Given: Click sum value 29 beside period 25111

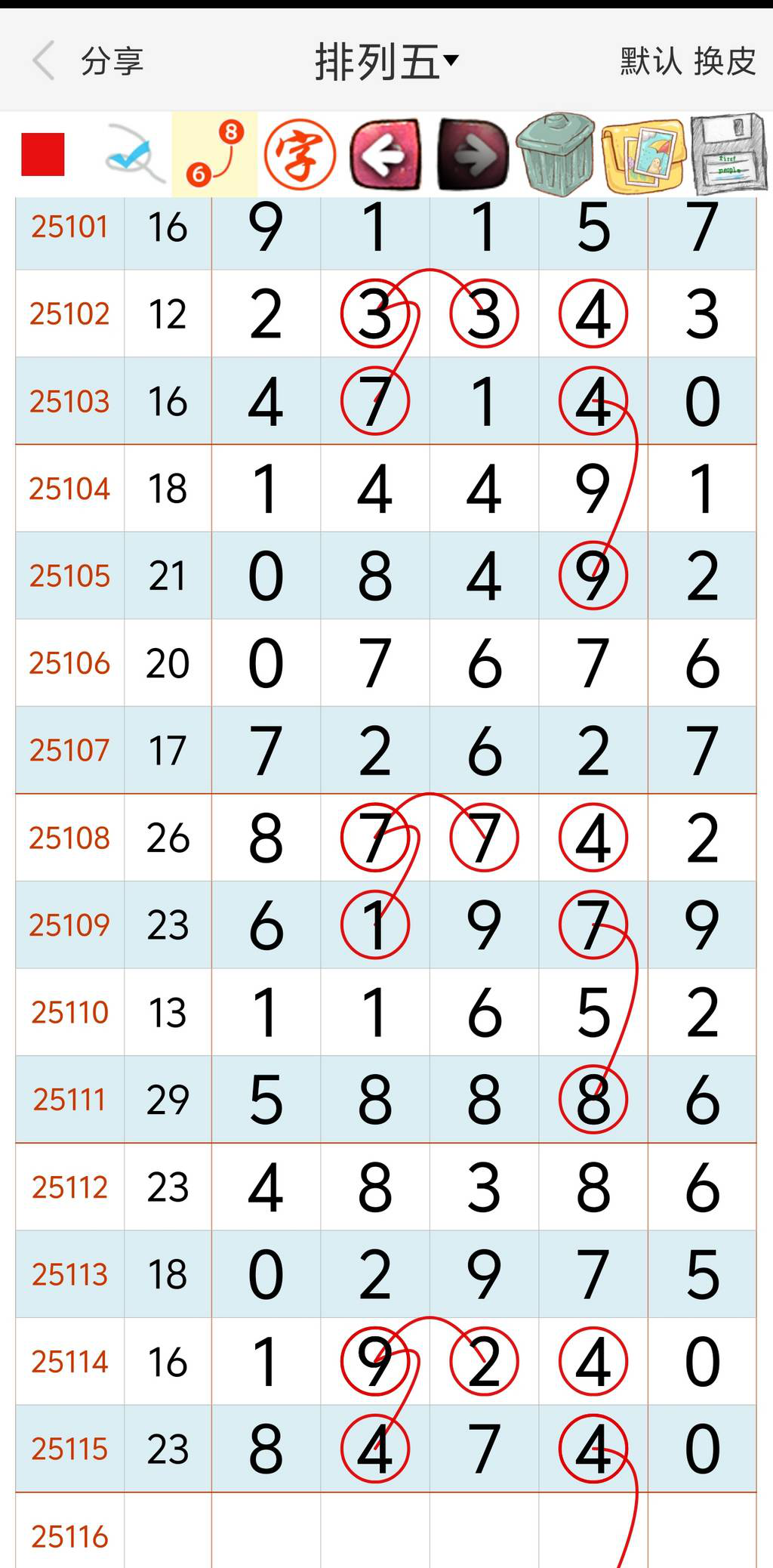Looking at the screenshot, I should [x=168, y=1100].
